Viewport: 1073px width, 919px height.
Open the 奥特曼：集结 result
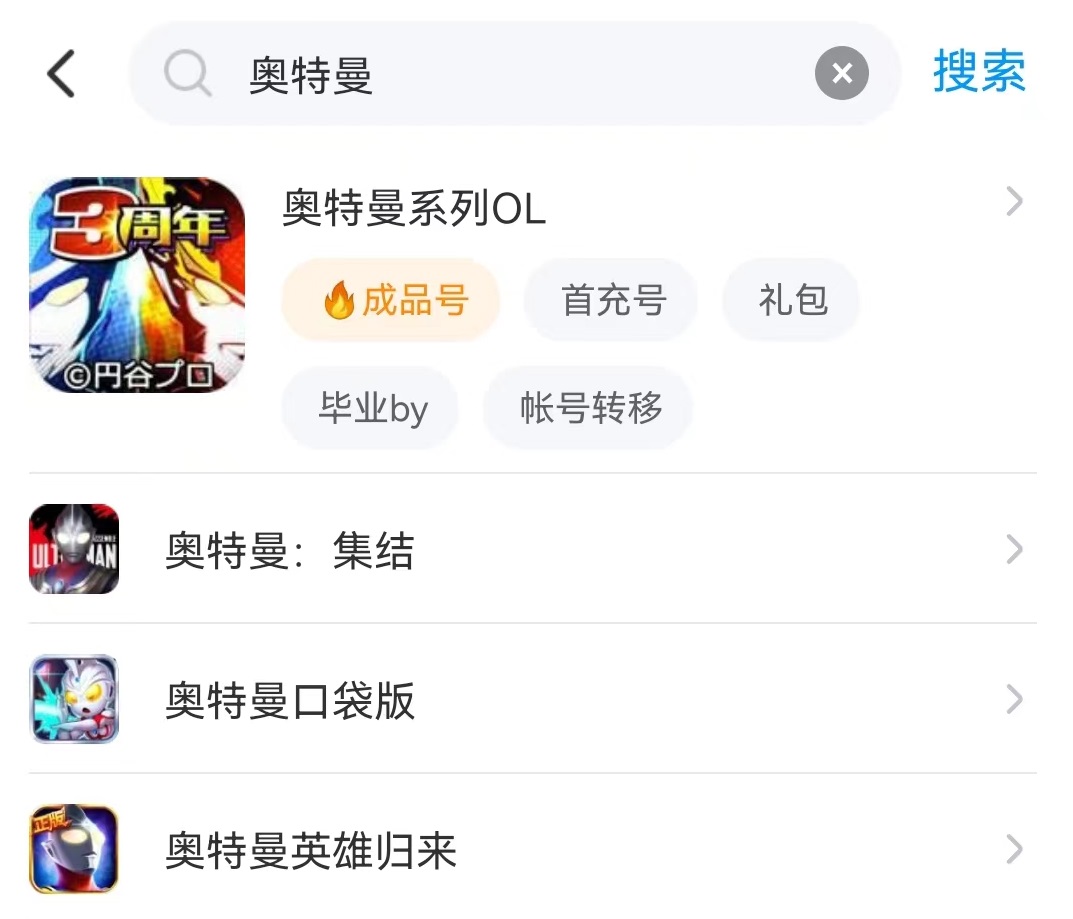pos(290,550)
